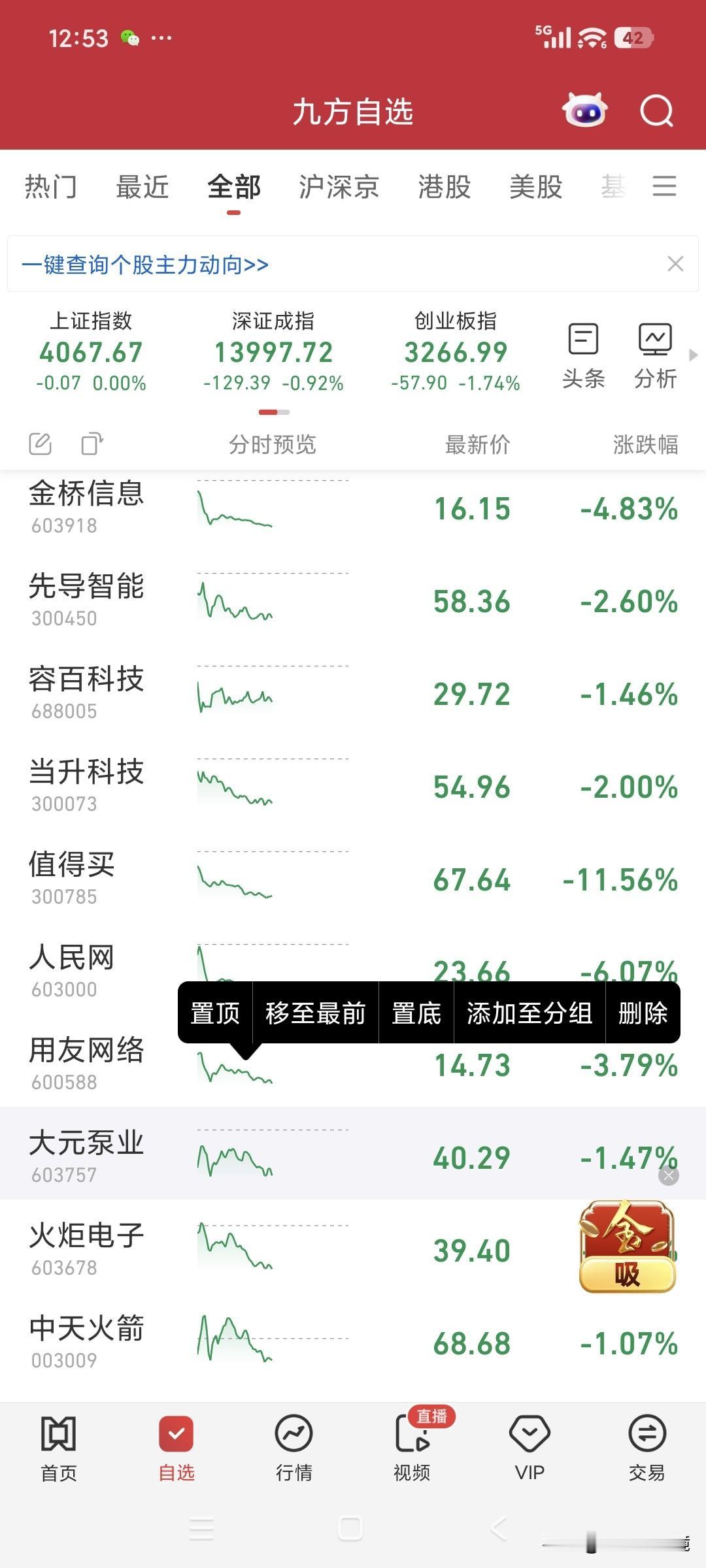
Task: Tap 涨跌幅 column header to sort
Action: tap(645, 445)
